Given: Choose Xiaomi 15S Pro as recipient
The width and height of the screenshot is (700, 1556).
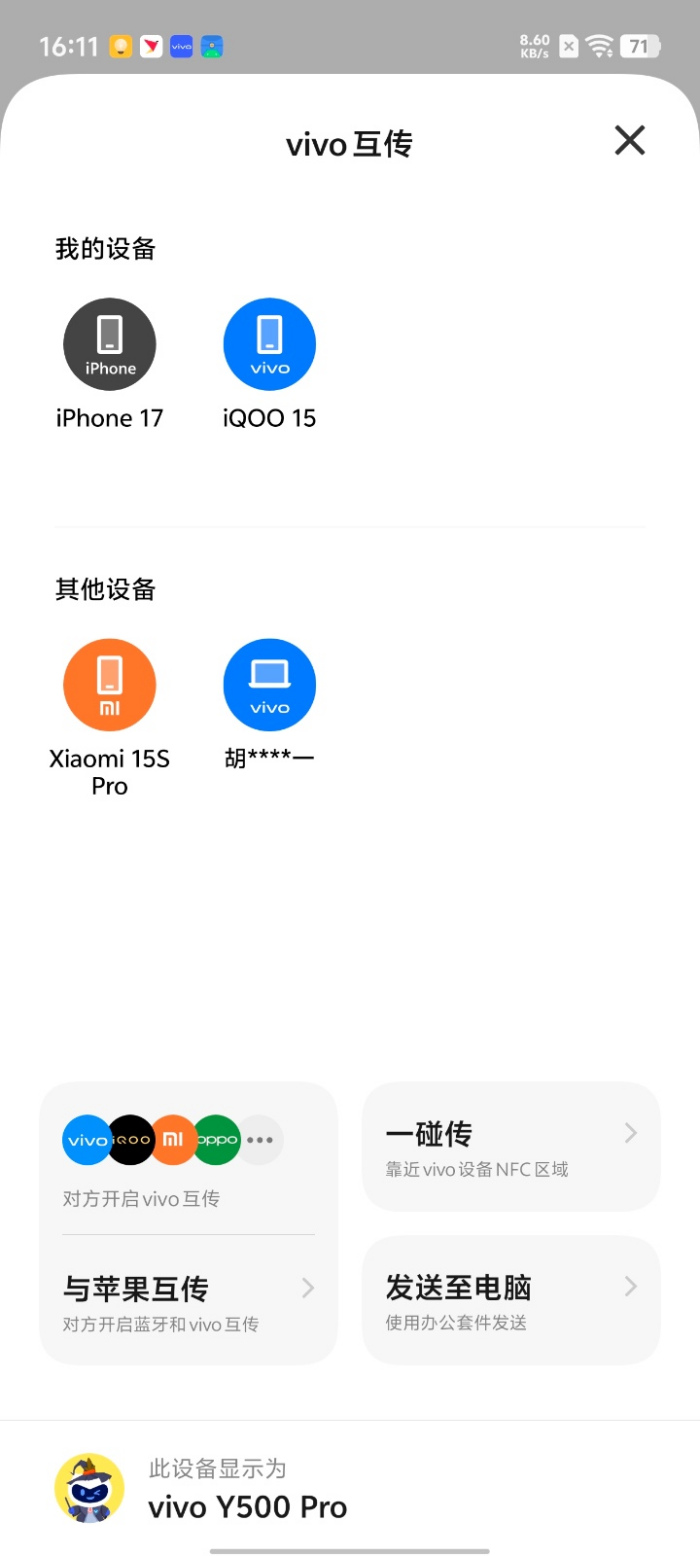Looking at the screenshot, I should click(x=110, y=686).
